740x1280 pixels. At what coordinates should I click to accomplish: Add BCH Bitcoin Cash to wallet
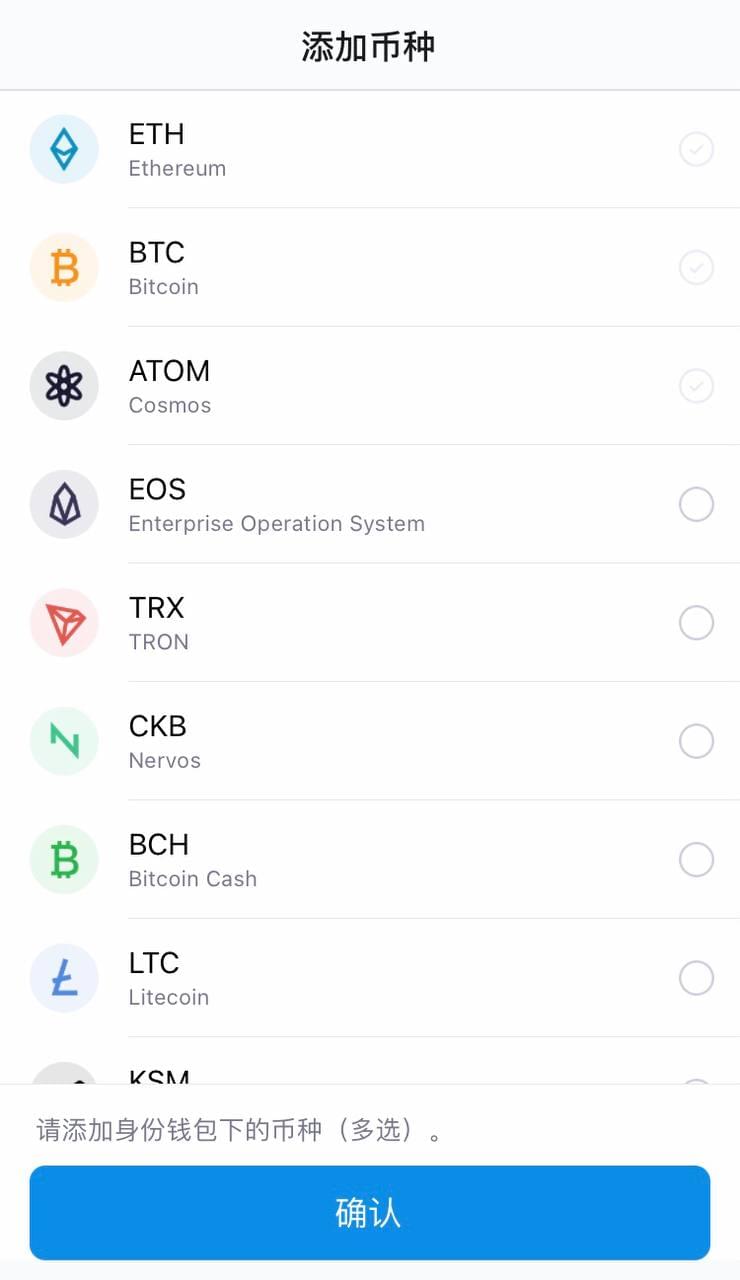point(696,859)
